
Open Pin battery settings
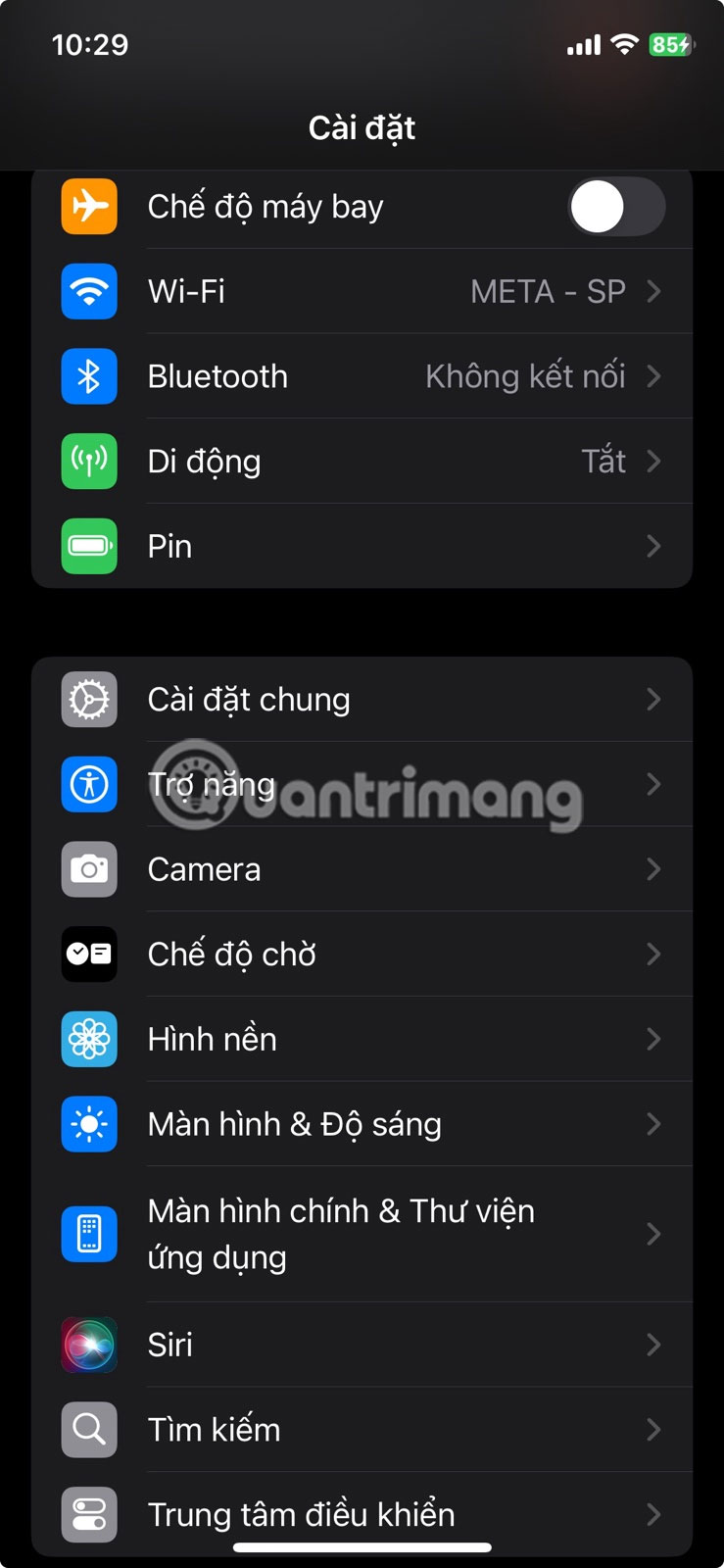click(x=362, y=547)
